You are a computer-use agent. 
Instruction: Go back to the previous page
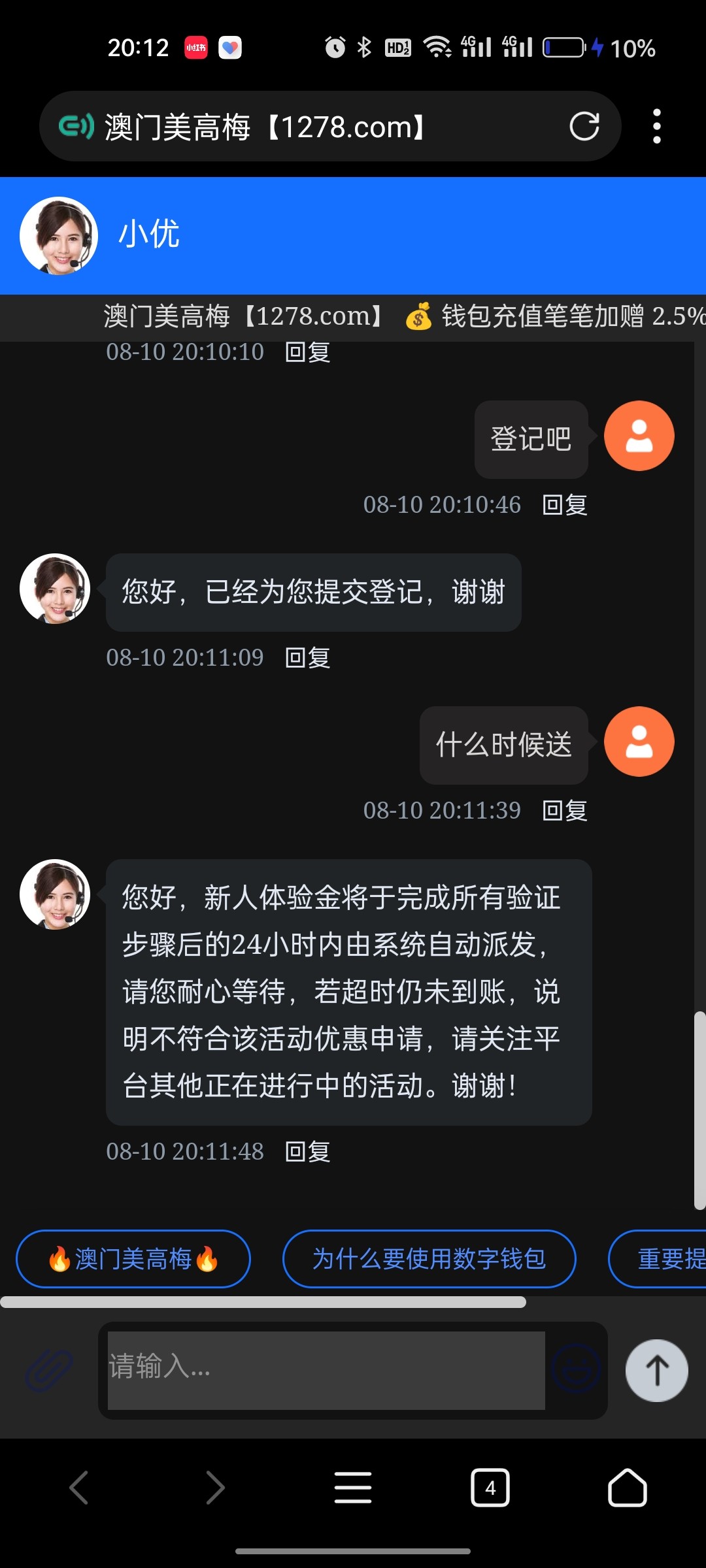tap(79, 1488)
